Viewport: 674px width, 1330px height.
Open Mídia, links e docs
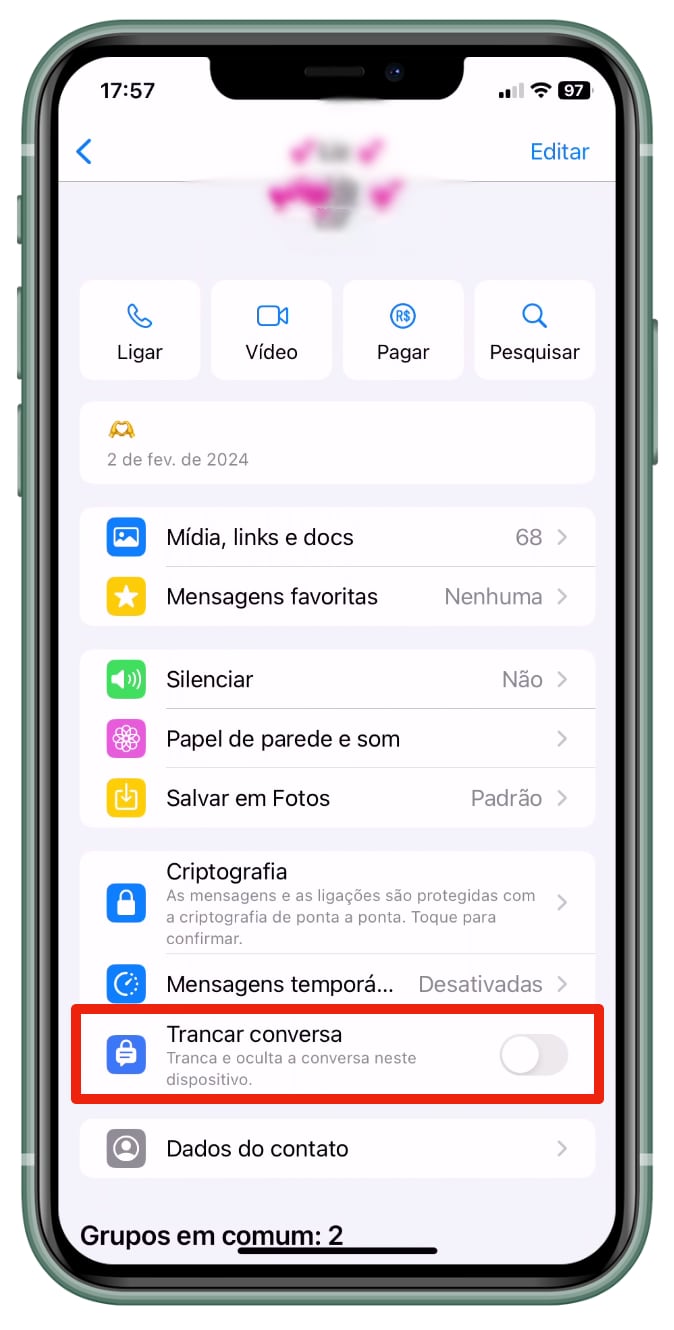coord(337,537)
